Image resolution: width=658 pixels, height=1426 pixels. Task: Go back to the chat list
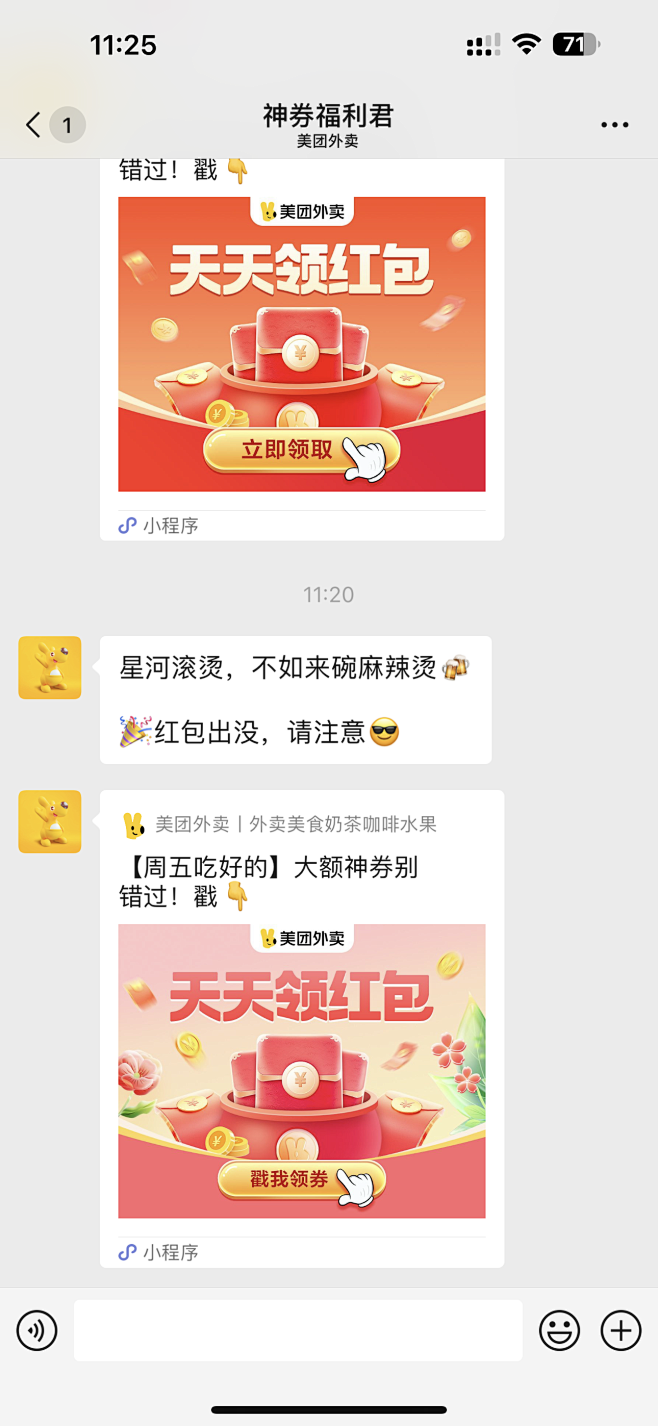[35, 125]
